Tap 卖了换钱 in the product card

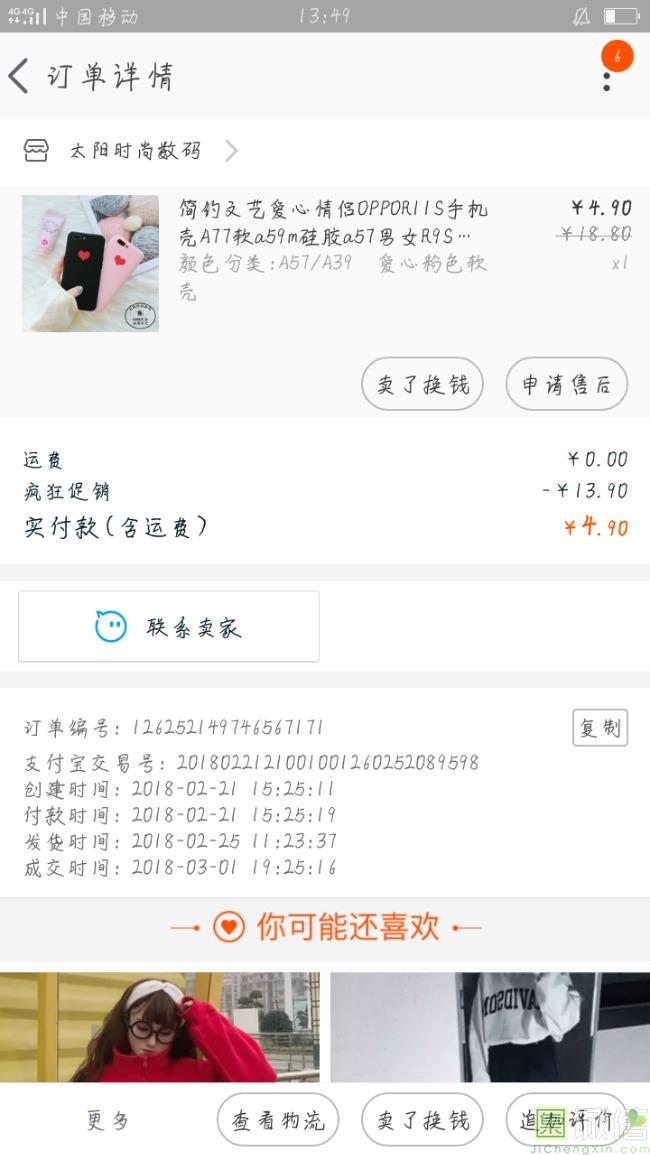[422, 385]
